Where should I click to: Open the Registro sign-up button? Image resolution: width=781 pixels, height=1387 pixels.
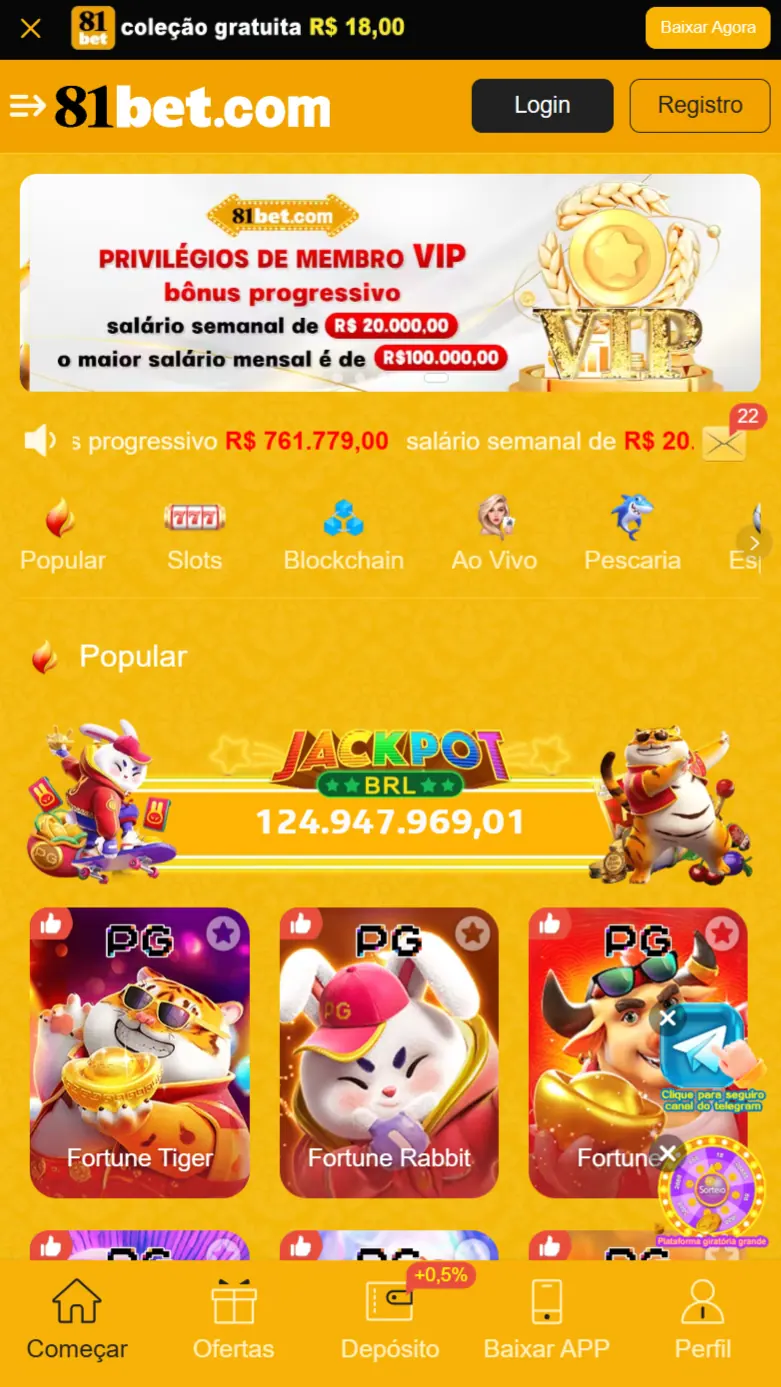click(x=699, y=106)
